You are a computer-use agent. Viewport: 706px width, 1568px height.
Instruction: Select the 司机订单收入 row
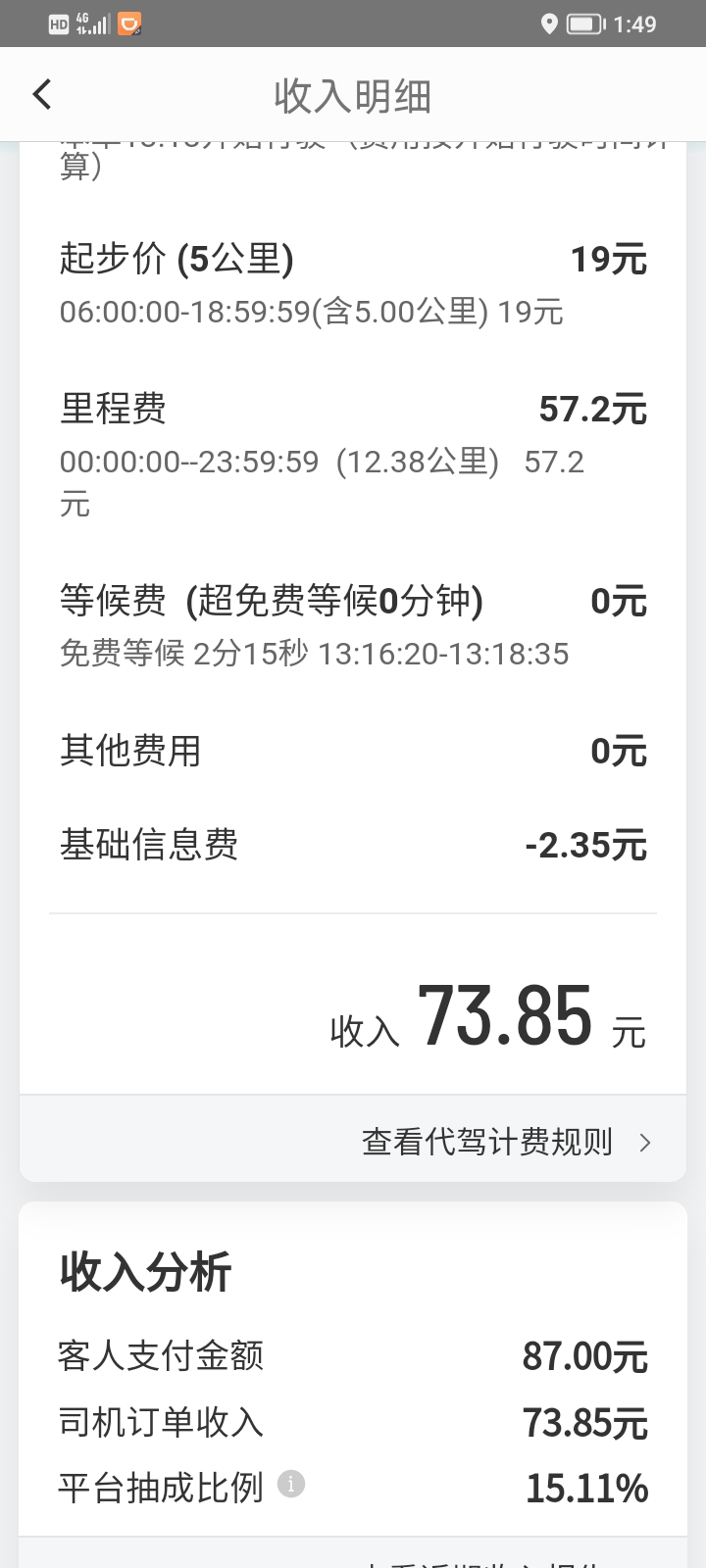pos(353,1423)
